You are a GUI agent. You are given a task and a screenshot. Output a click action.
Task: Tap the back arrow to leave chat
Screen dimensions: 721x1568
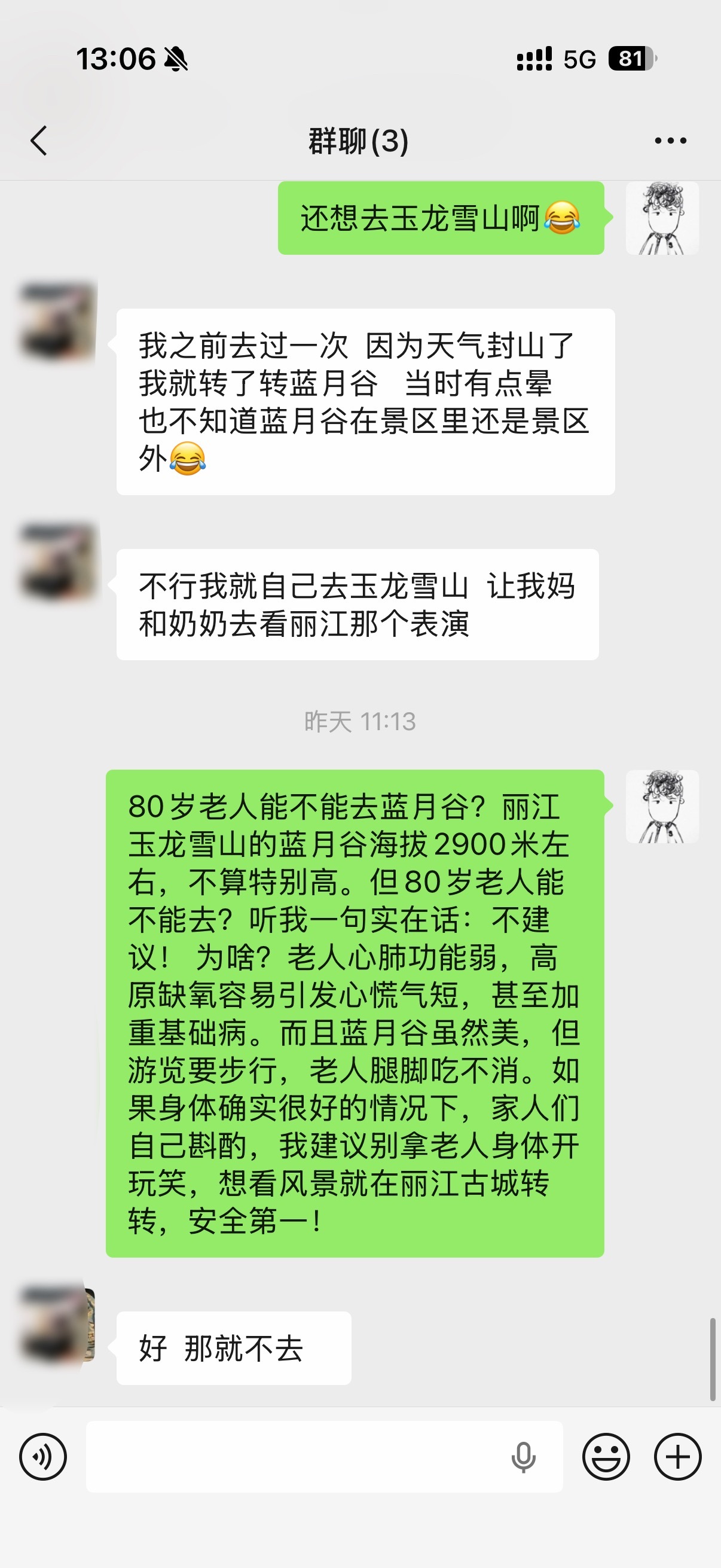38,140
